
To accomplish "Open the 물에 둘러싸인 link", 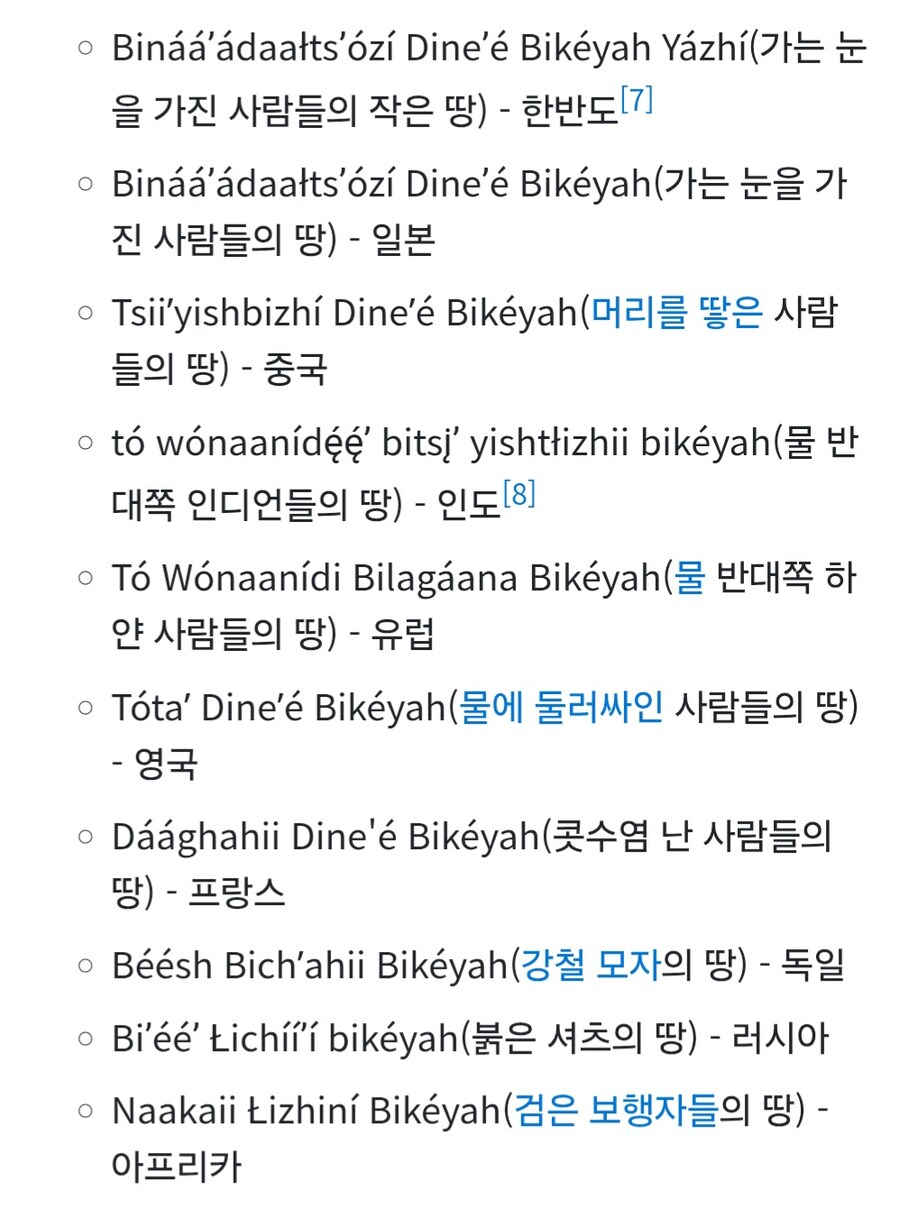I will point(561,709).
